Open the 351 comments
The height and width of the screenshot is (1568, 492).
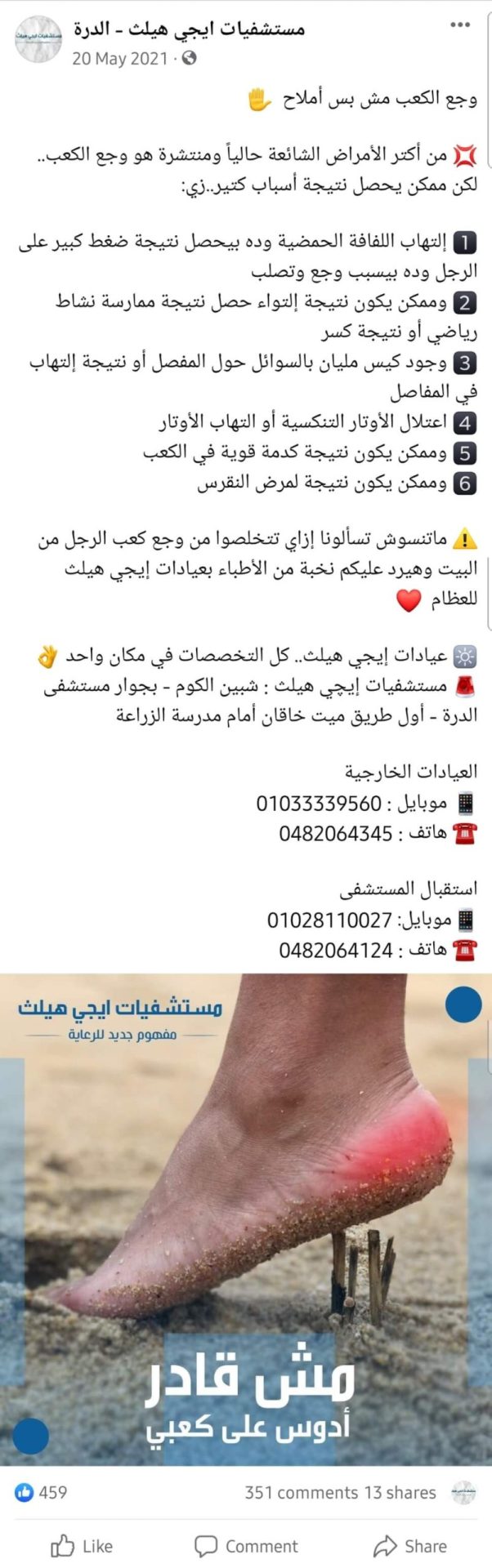(302, 1492)
